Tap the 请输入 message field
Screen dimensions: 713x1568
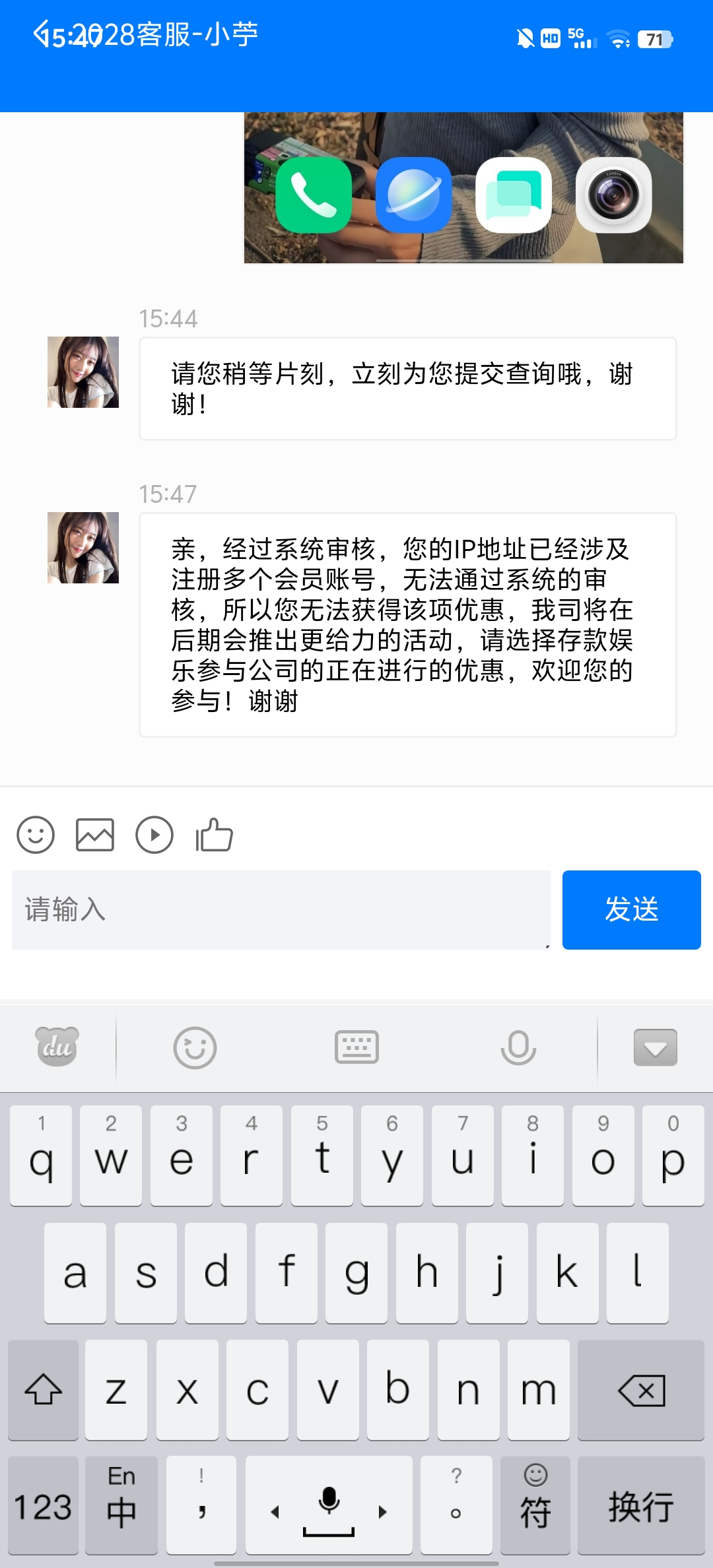click(x=277, y=909)
